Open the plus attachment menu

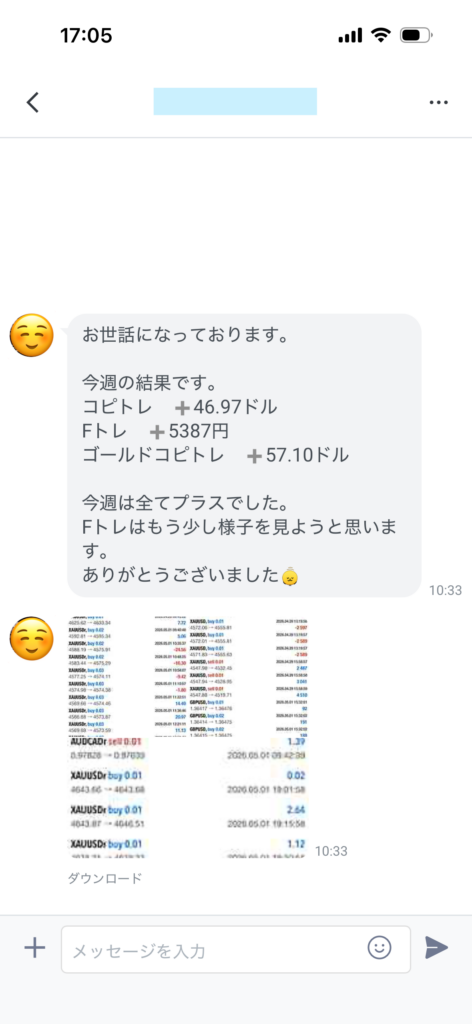click(x=35, y=948)
